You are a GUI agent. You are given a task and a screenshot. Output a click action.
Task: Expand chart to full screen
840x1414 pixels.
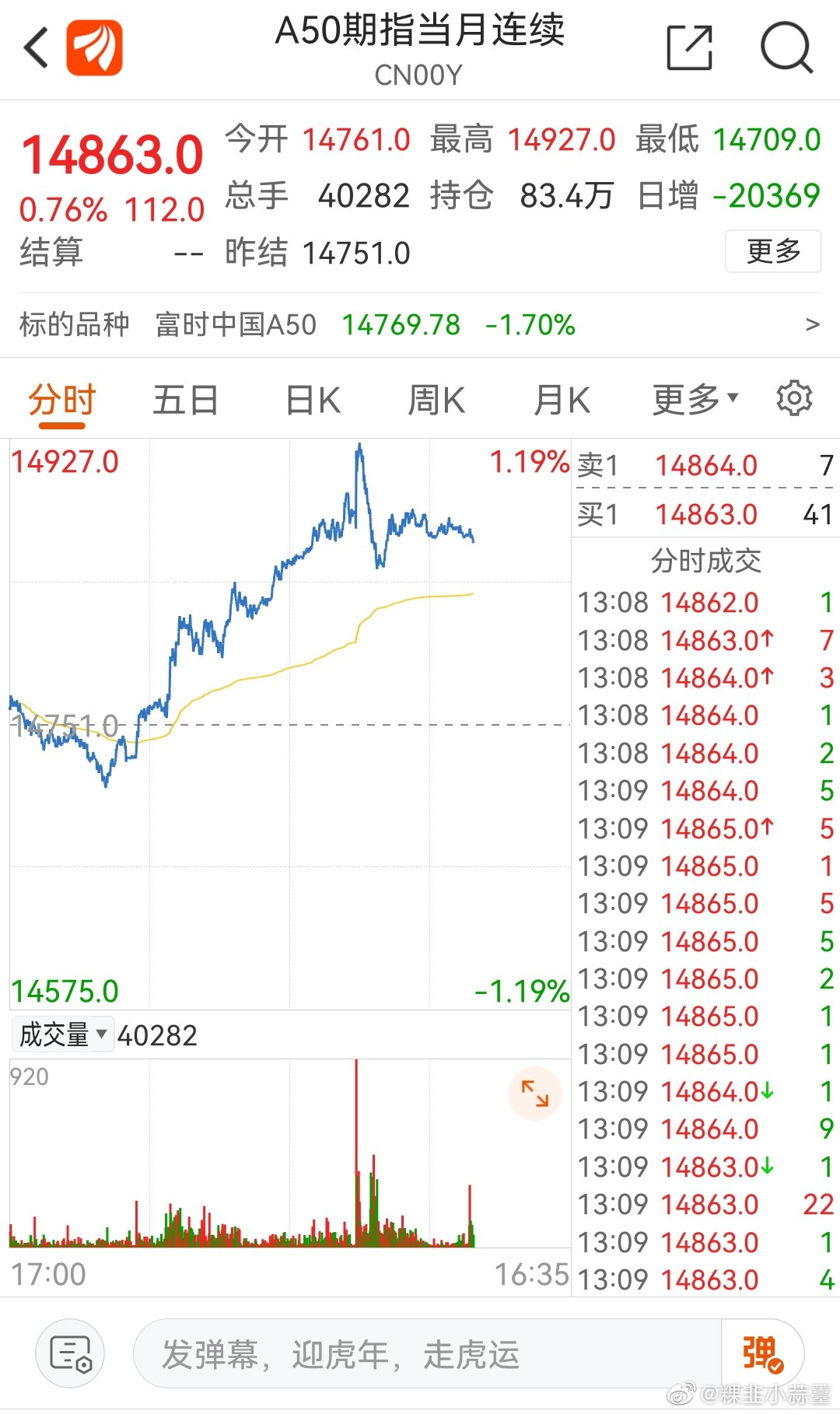pyautogui.click(x=535, y=1094)
